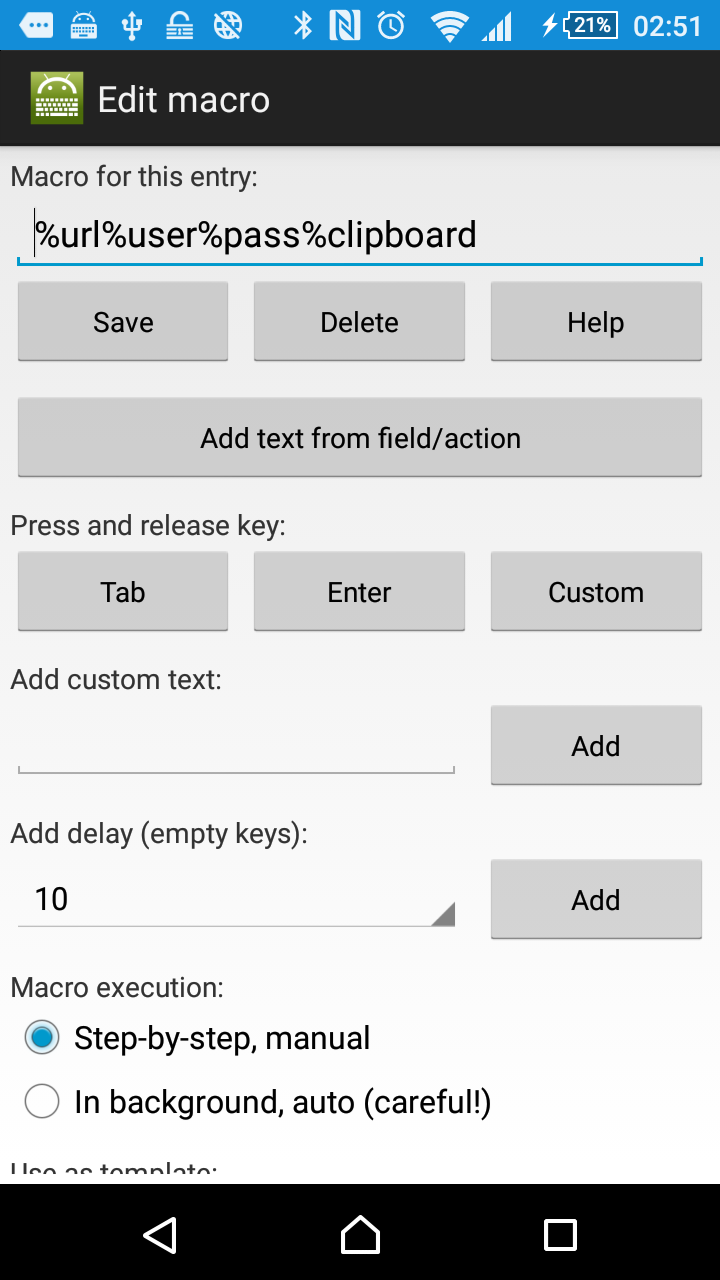
Task: Insert a Tab key press
Action: 123,592
